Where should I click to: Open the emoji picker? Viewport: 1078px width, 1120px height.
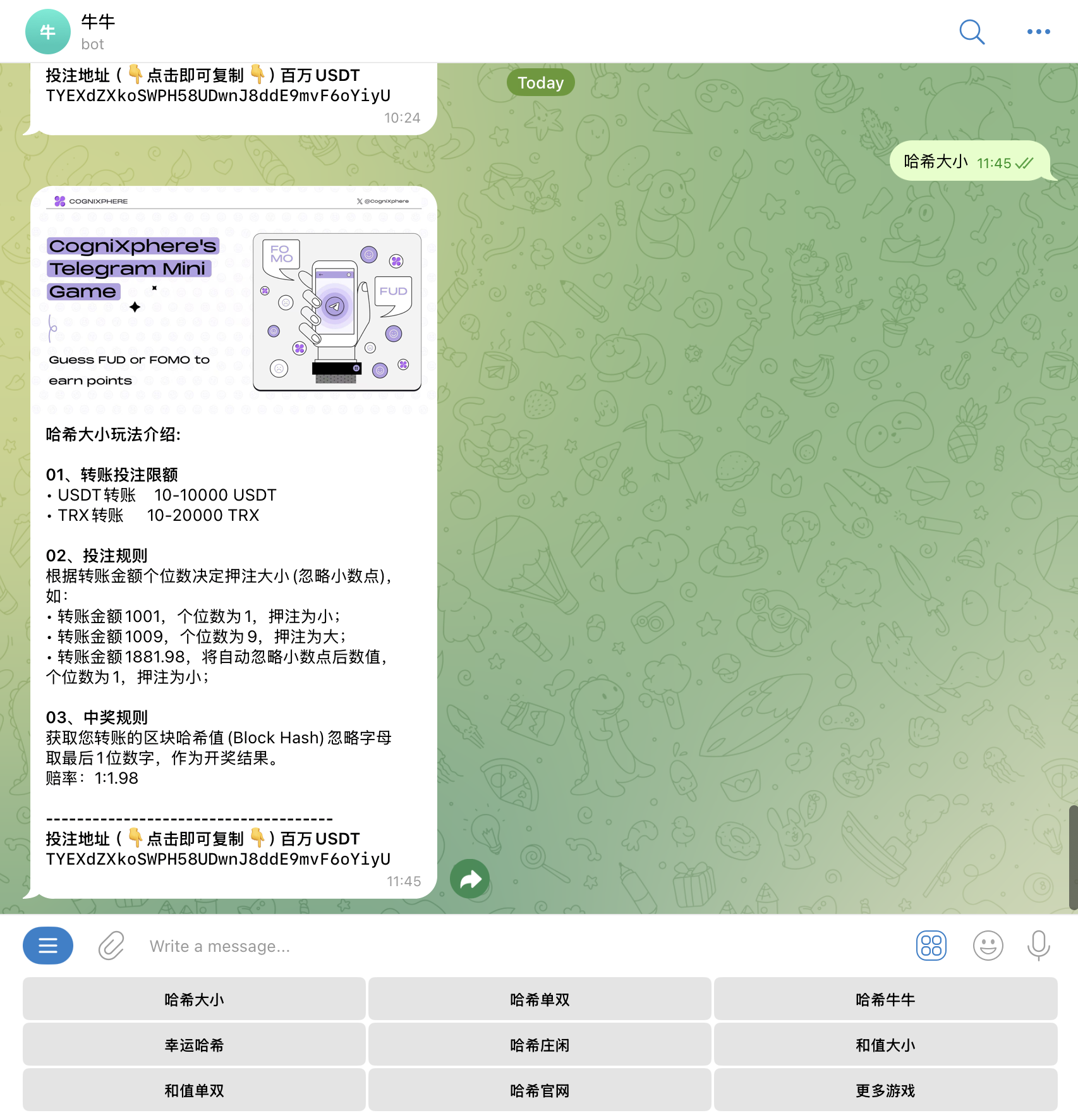988,946
